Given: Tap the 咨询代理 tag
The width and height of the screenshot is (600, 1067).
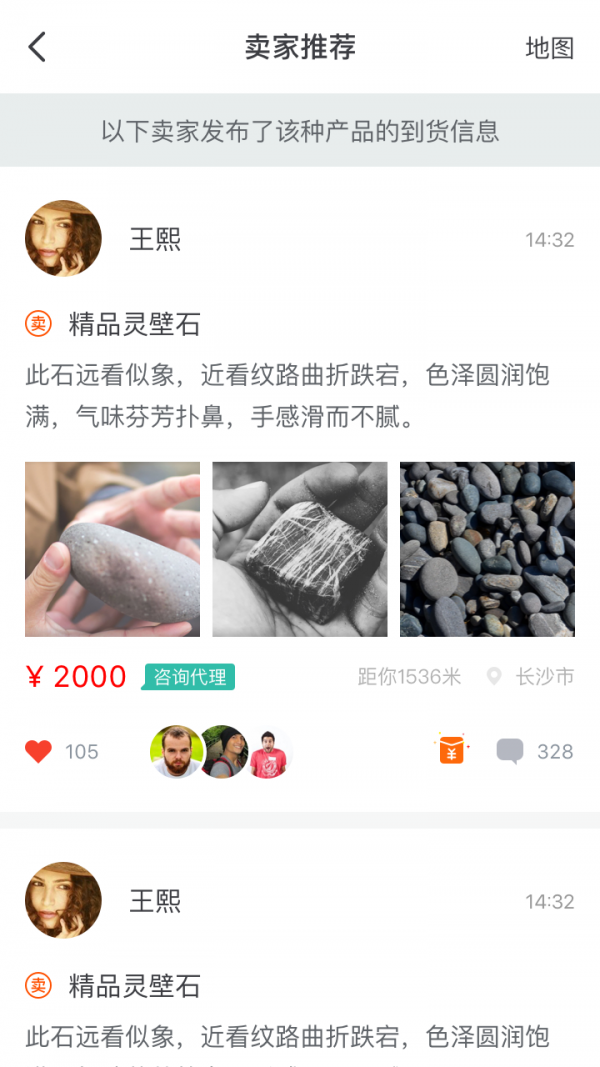Looking at the screenshot, I should (189, 677).
